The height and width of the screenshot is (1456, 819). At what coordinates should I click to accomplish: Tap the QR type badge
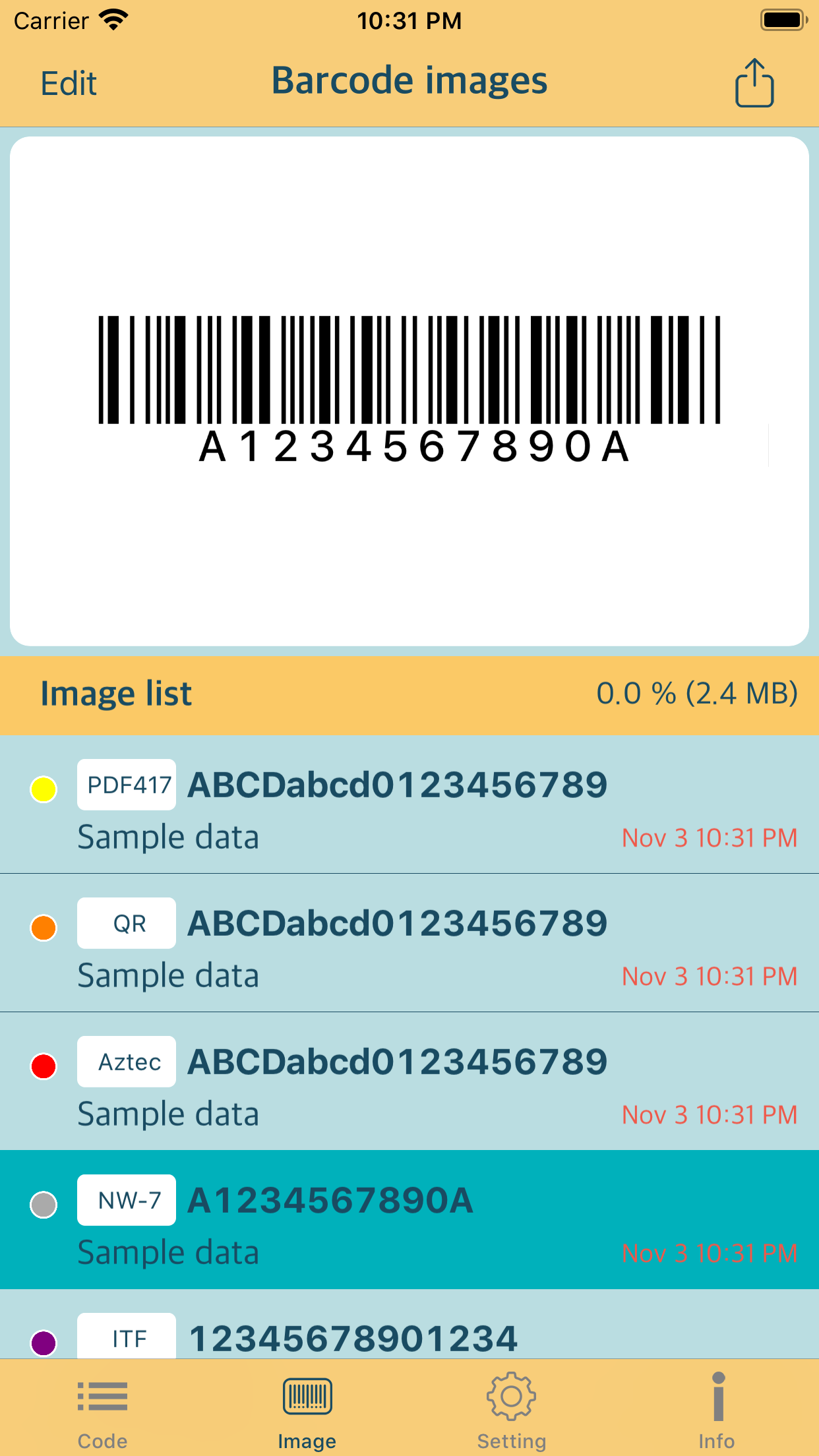point(126,923)
